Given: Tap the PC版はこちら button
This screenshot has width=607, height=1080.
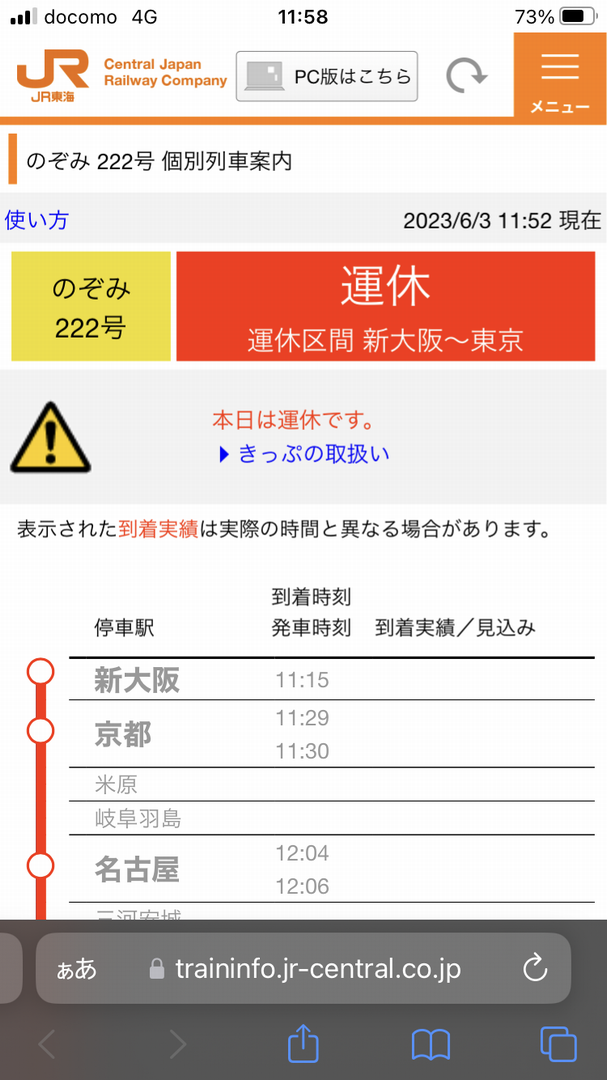Looking at the screenshot, I should 327,76.
